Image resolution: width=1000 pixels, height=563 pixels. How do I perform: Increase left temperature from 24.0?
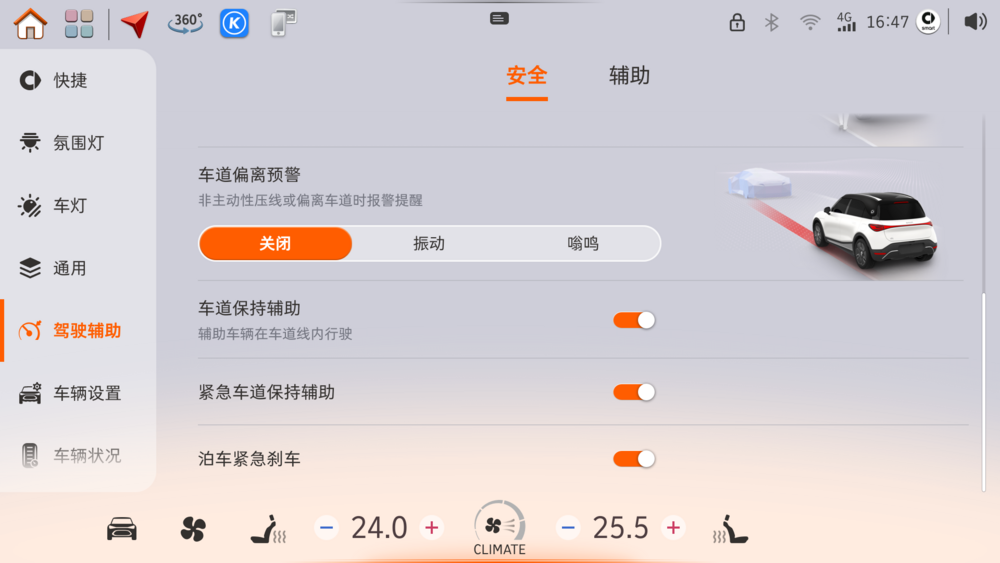click(431, 527)
